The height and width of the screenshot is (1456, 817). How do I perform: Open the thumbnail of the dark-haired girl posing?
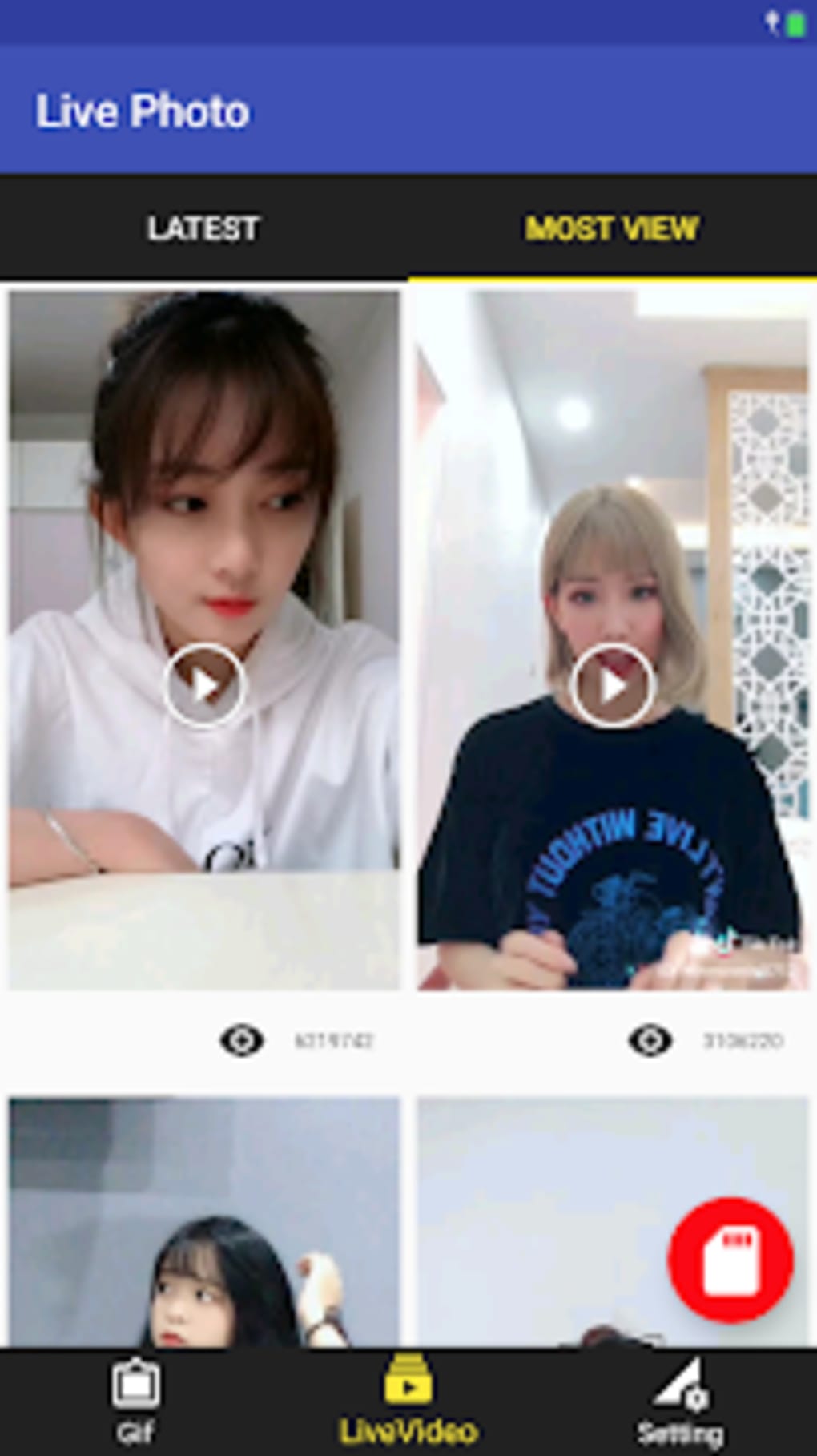tap(204, 1234)
